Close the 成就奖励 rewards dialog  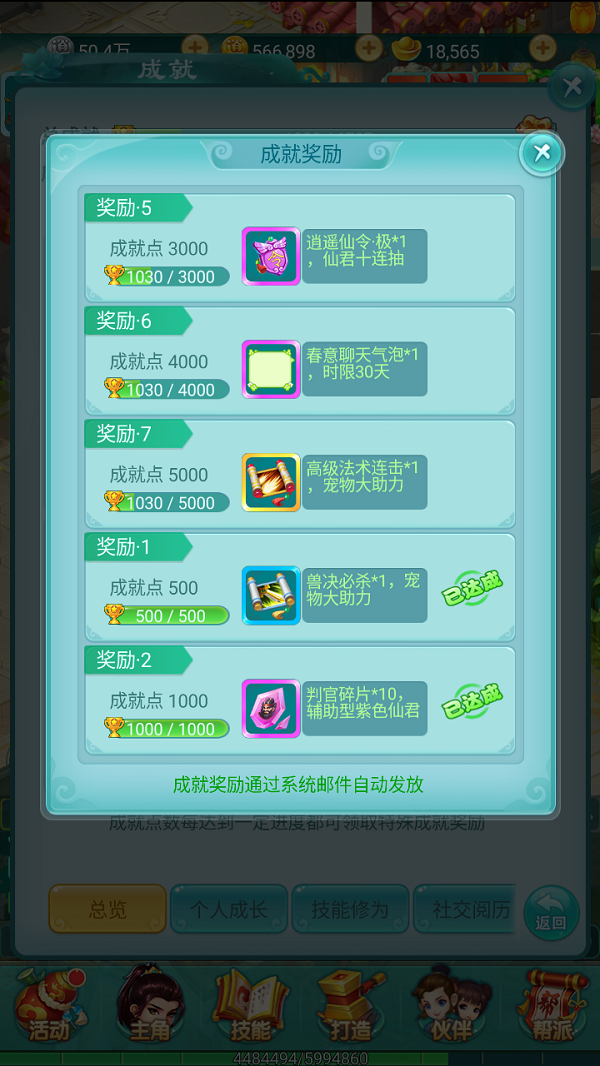542,153
